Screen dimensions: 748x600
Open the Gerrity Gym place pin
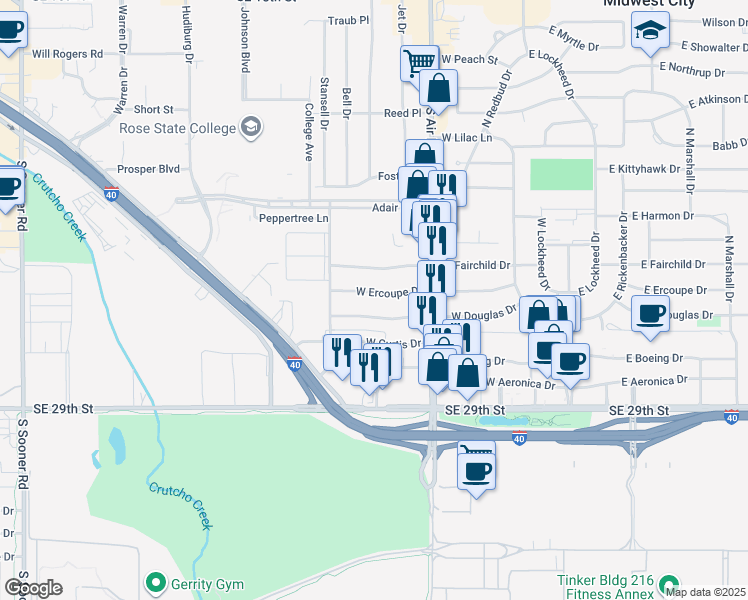pyautogui.click(x=156, y=584)
